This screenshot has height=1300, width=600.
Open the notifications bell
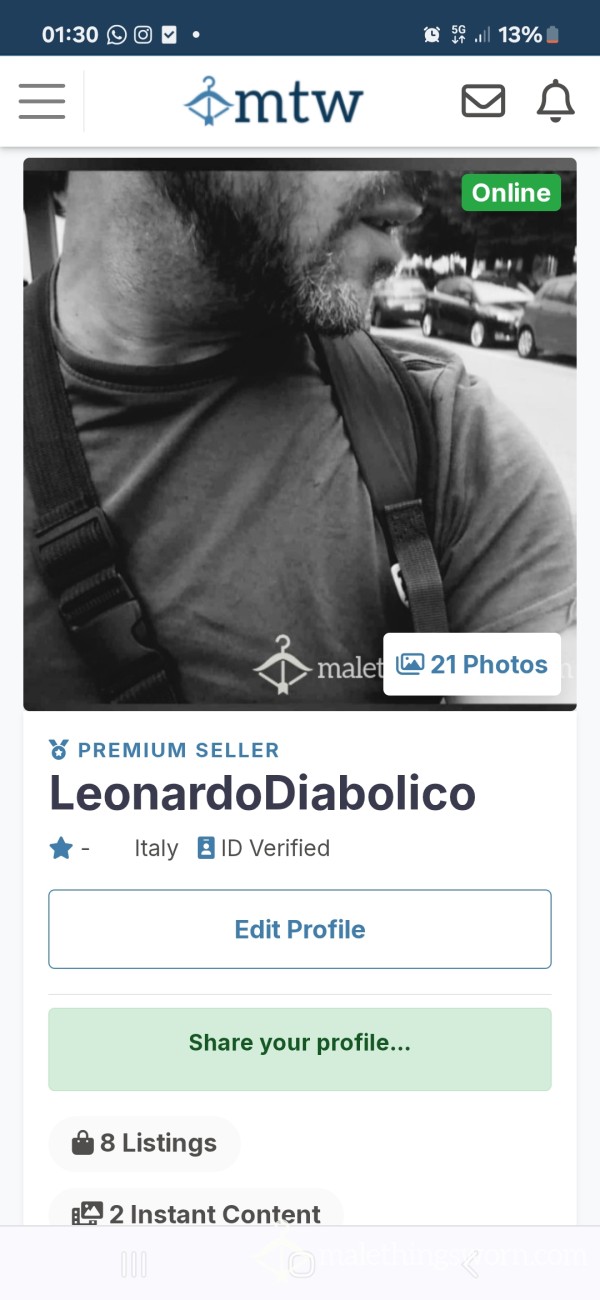(556, 101)
